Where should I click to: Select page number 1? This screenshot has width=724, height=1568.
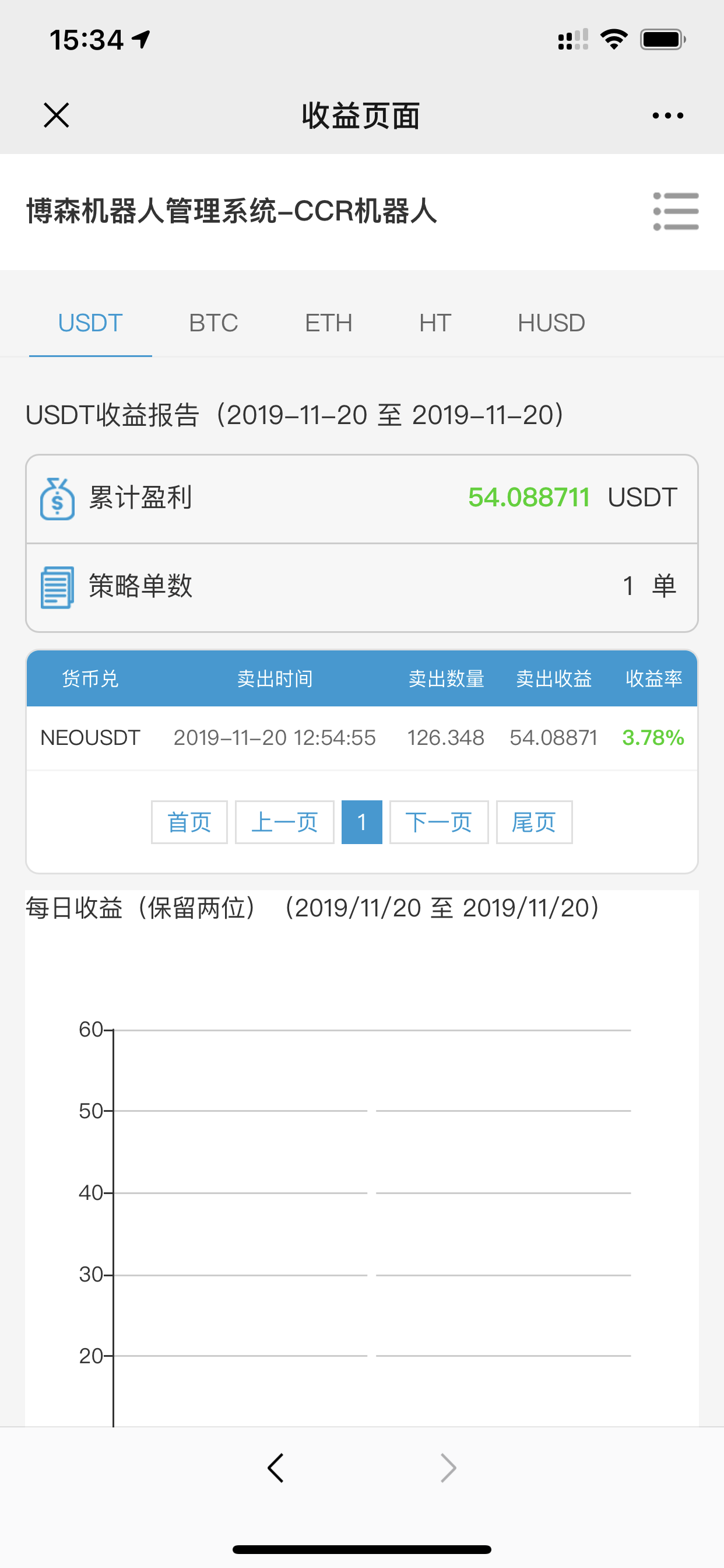tap(362, 822)
